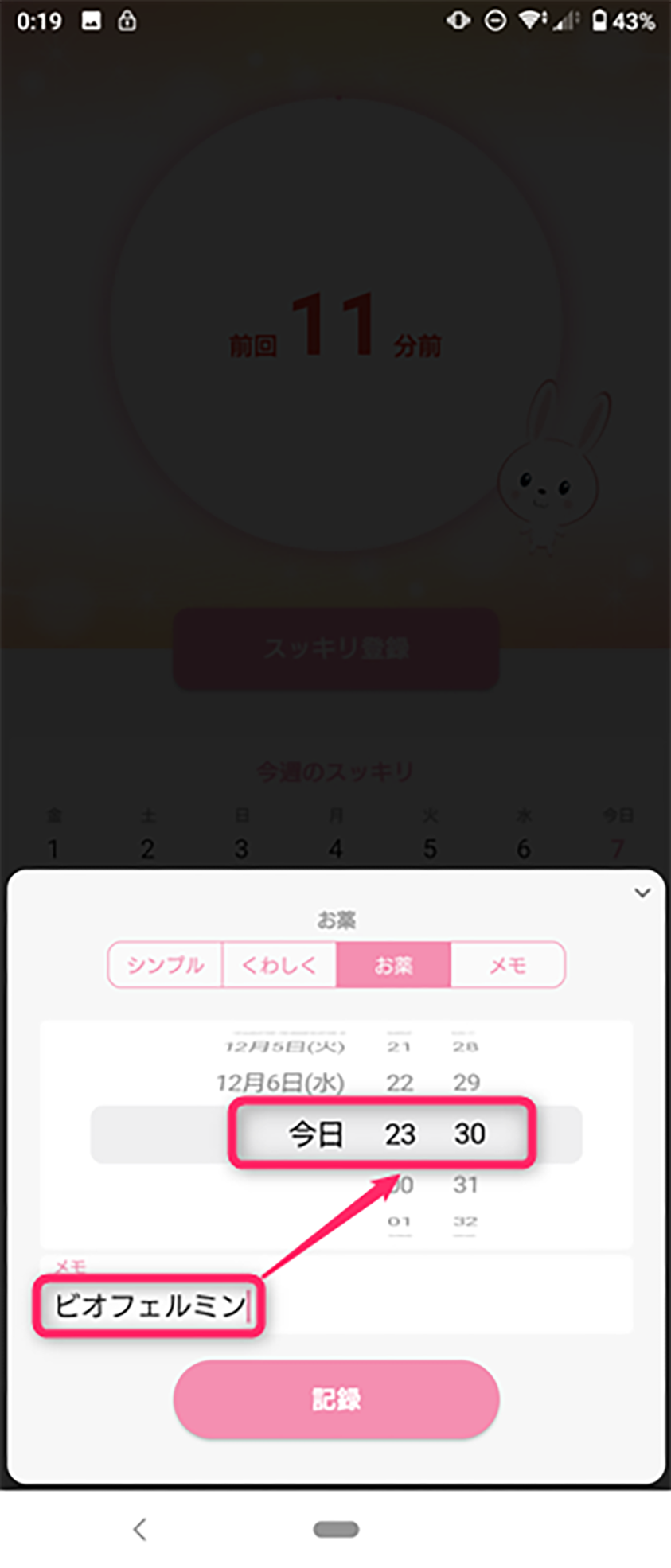Pick 12月6日(水) in the date wheel
This screenshot has width=671, height=1568.
[x=280, y=1083]
